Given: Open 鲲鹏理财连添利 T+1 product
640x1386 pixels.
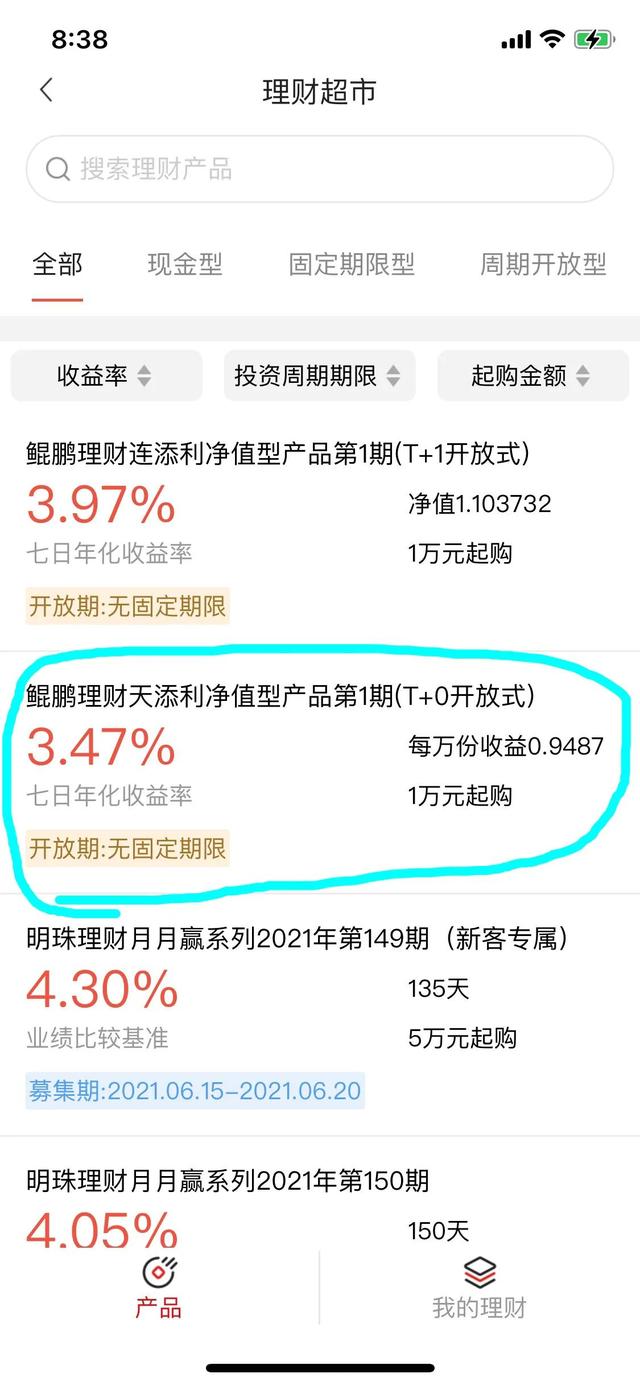Looking at the screenshot, I should click(x=277, y=454).
